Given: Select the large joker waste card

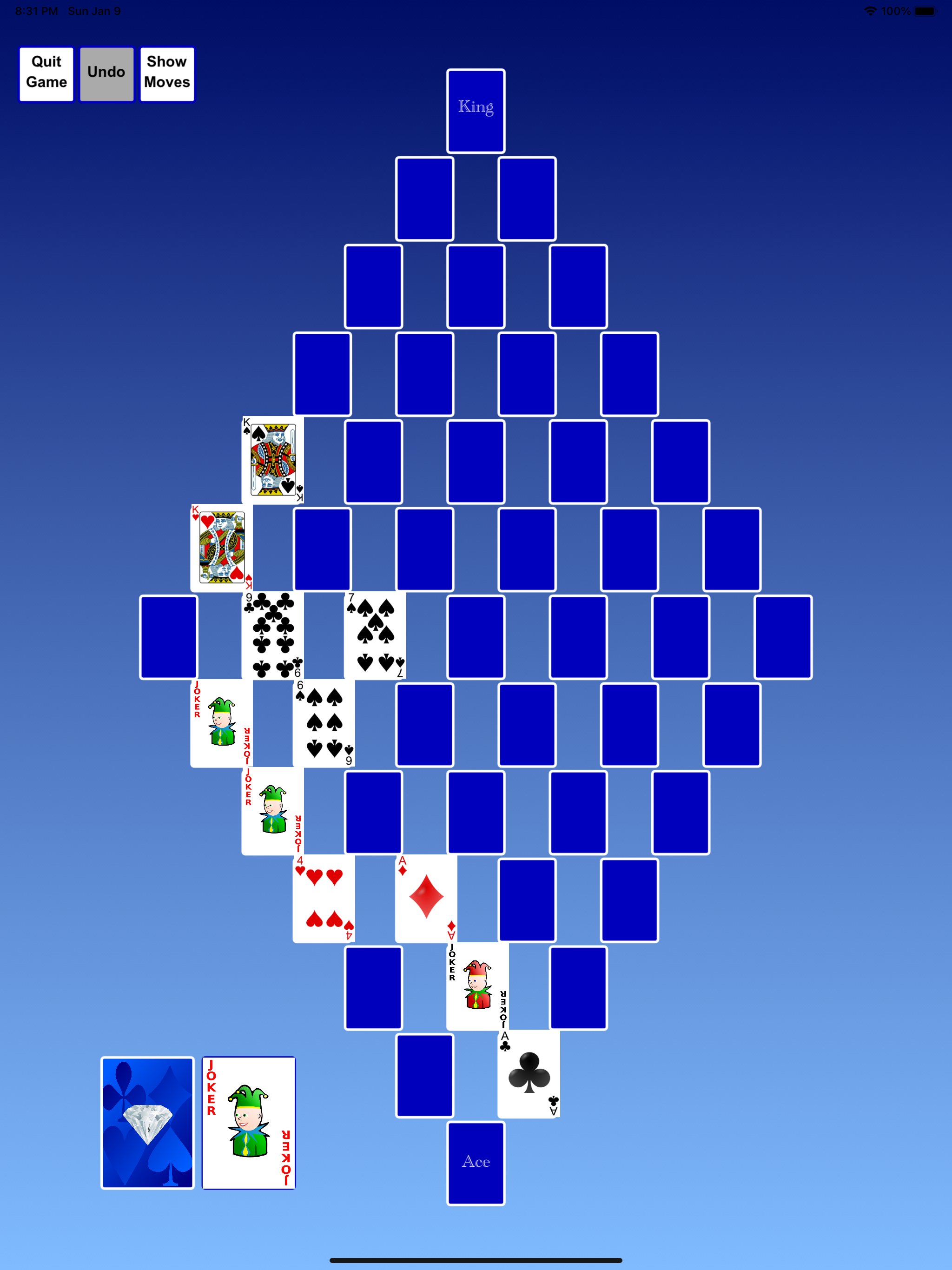Looking at the screenshot, I should click(249, 1123).
